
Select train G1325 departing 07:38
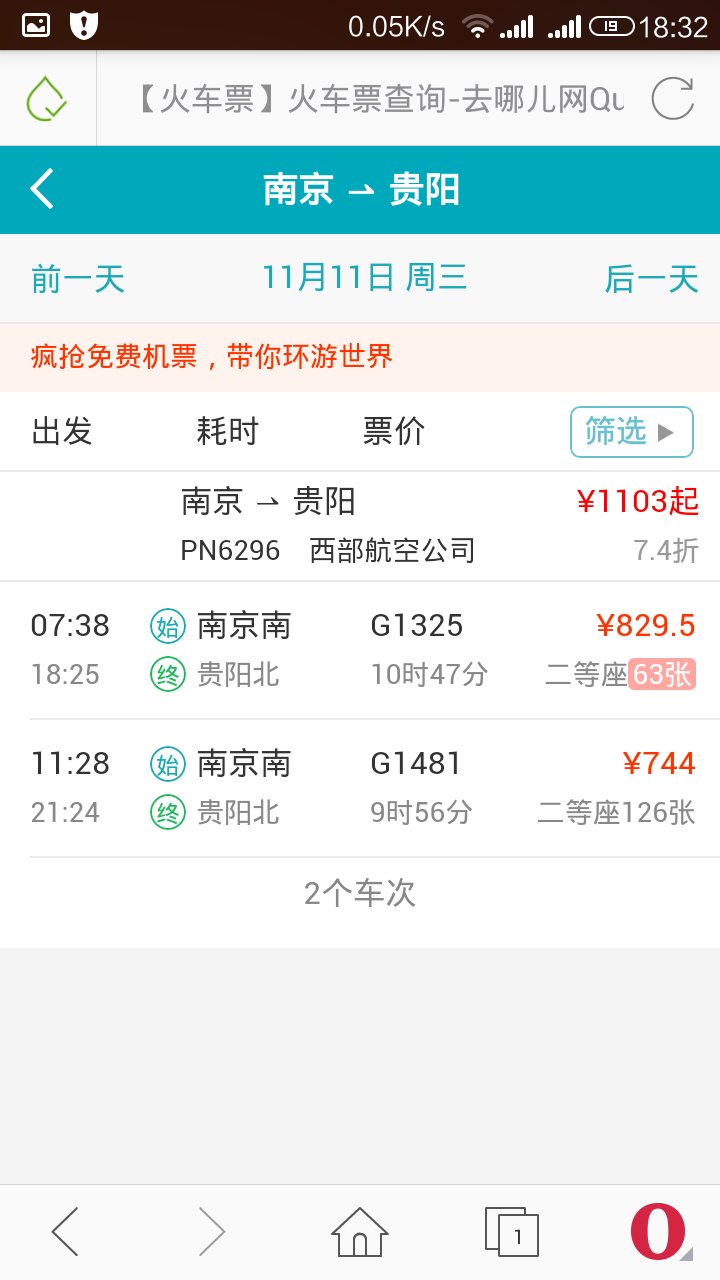(x=360, y=648)
